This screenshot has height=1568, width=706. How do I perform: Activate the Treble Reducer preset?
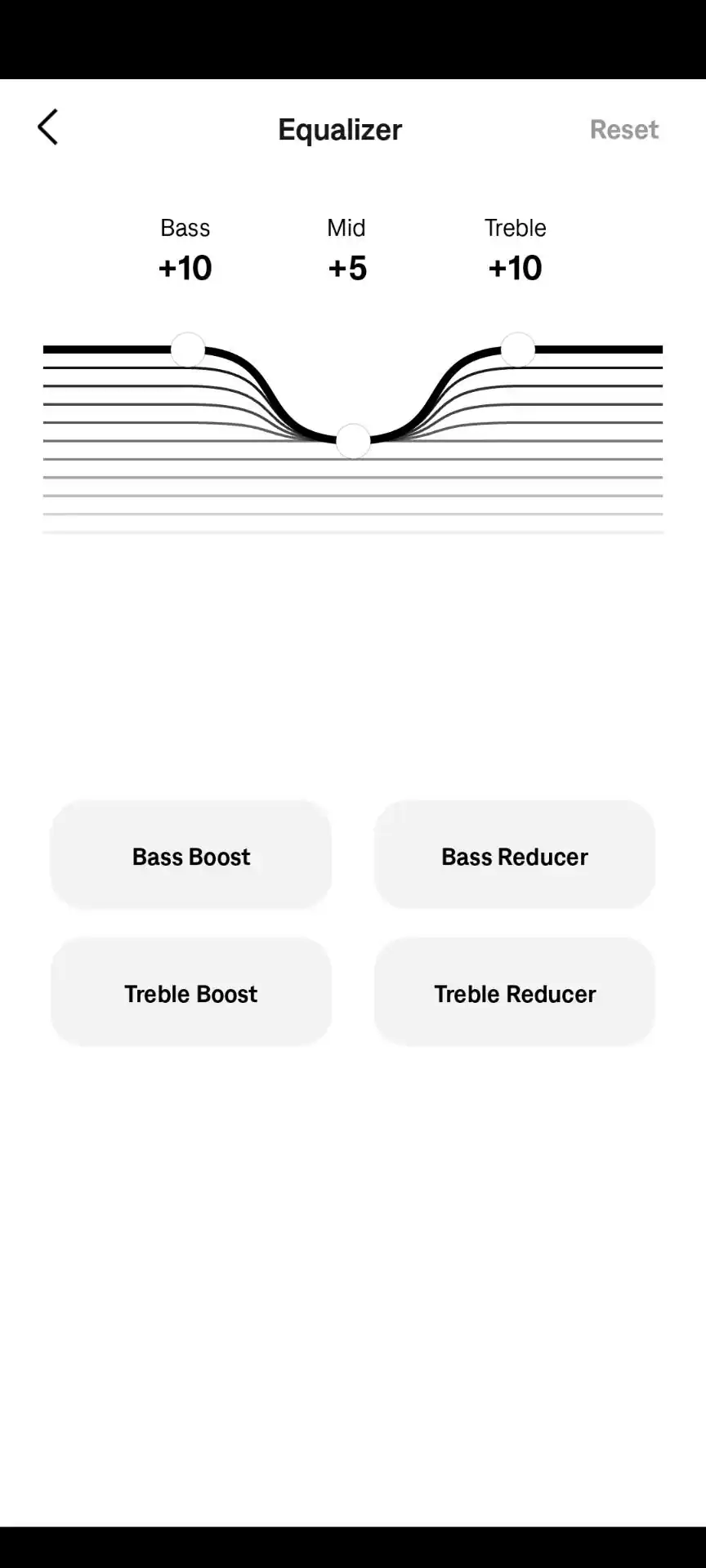(514, 992)
